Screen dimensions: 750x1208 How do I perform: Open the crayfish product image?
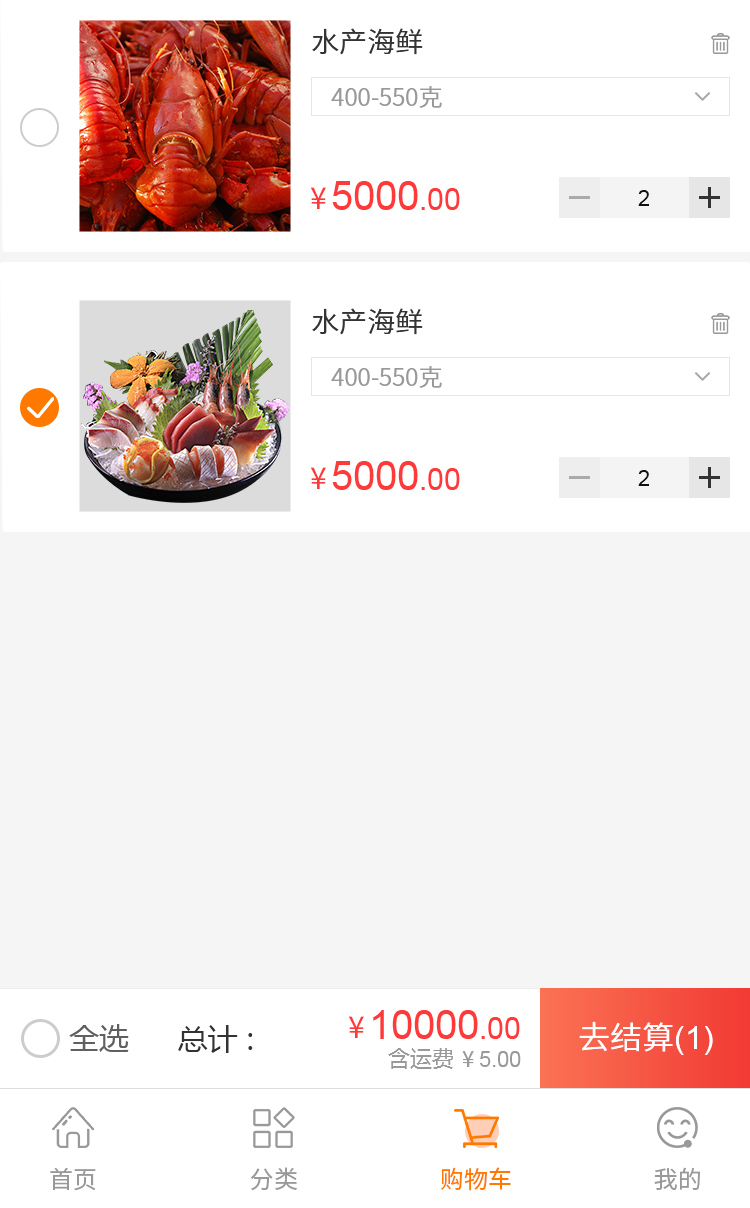185,126
